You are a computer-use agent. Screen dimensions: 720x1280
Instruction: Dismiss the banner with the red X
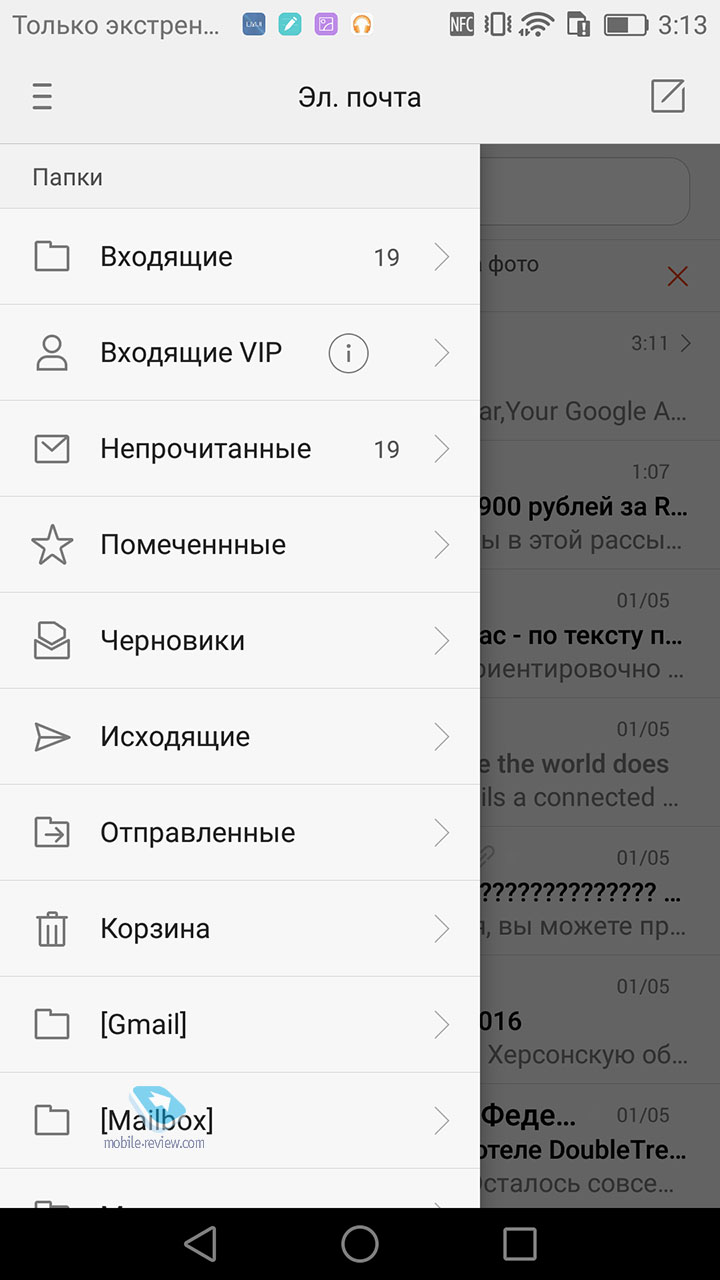point(678,276)
